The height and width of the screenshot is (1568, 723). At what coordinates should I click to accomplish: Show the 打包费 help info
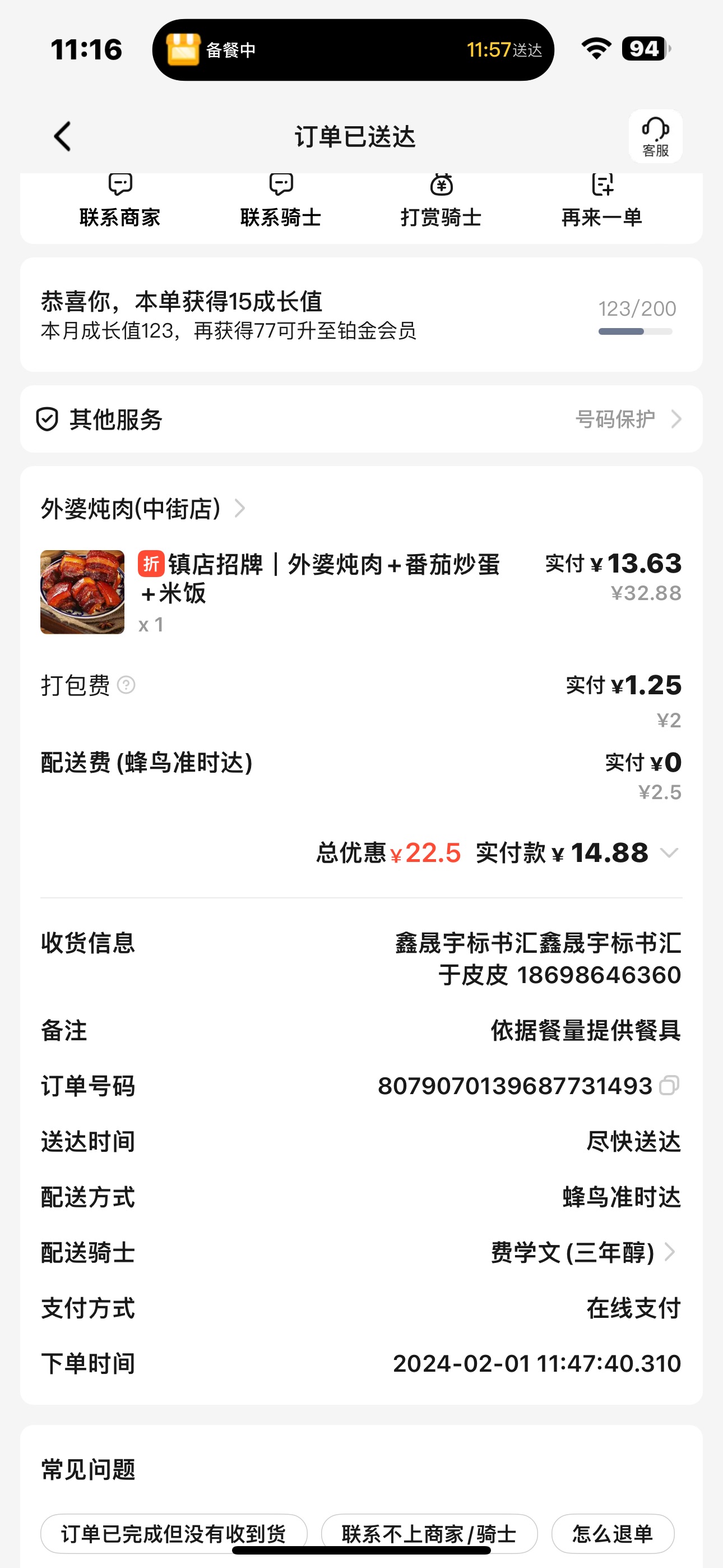126,685
